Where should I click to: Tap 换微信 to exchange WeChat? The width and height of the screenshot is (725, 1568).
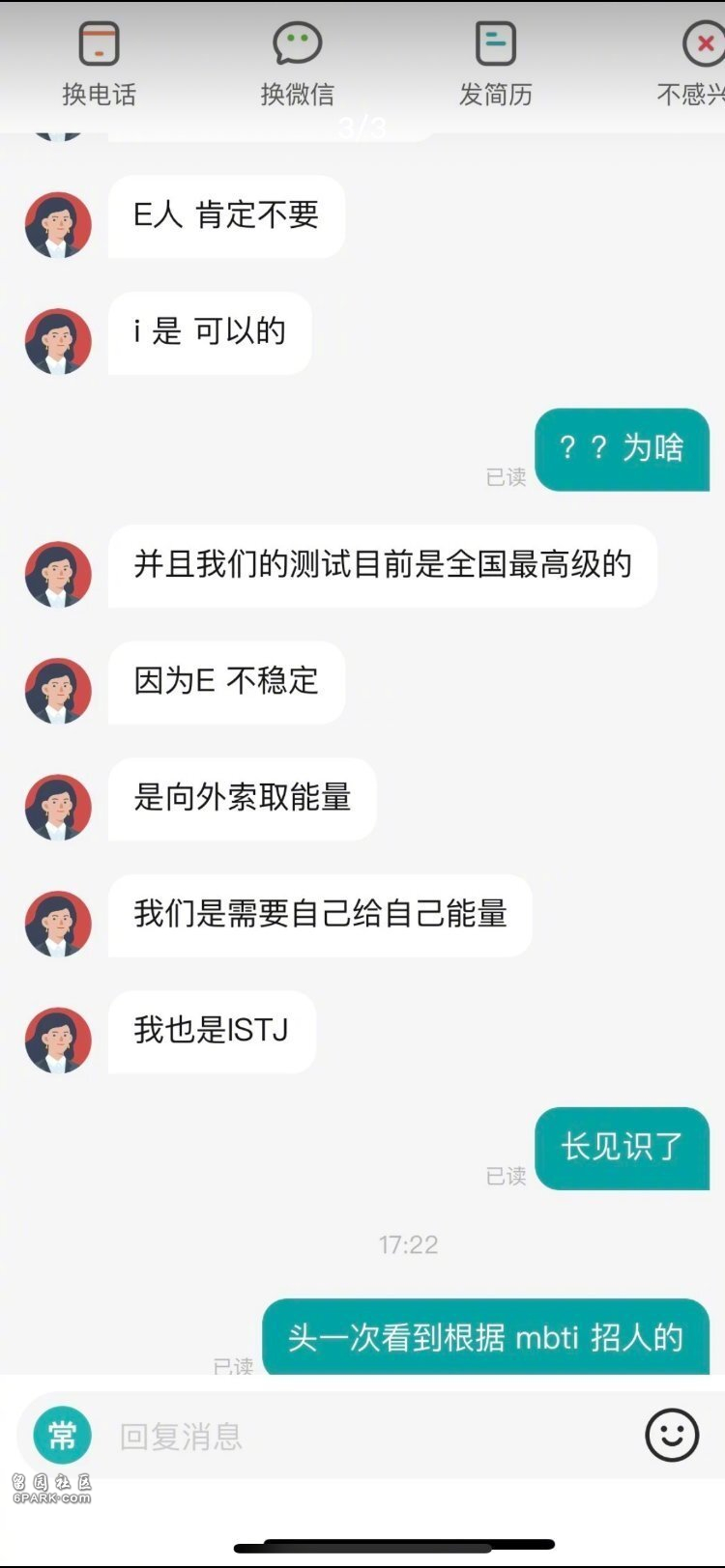[297, 64]
